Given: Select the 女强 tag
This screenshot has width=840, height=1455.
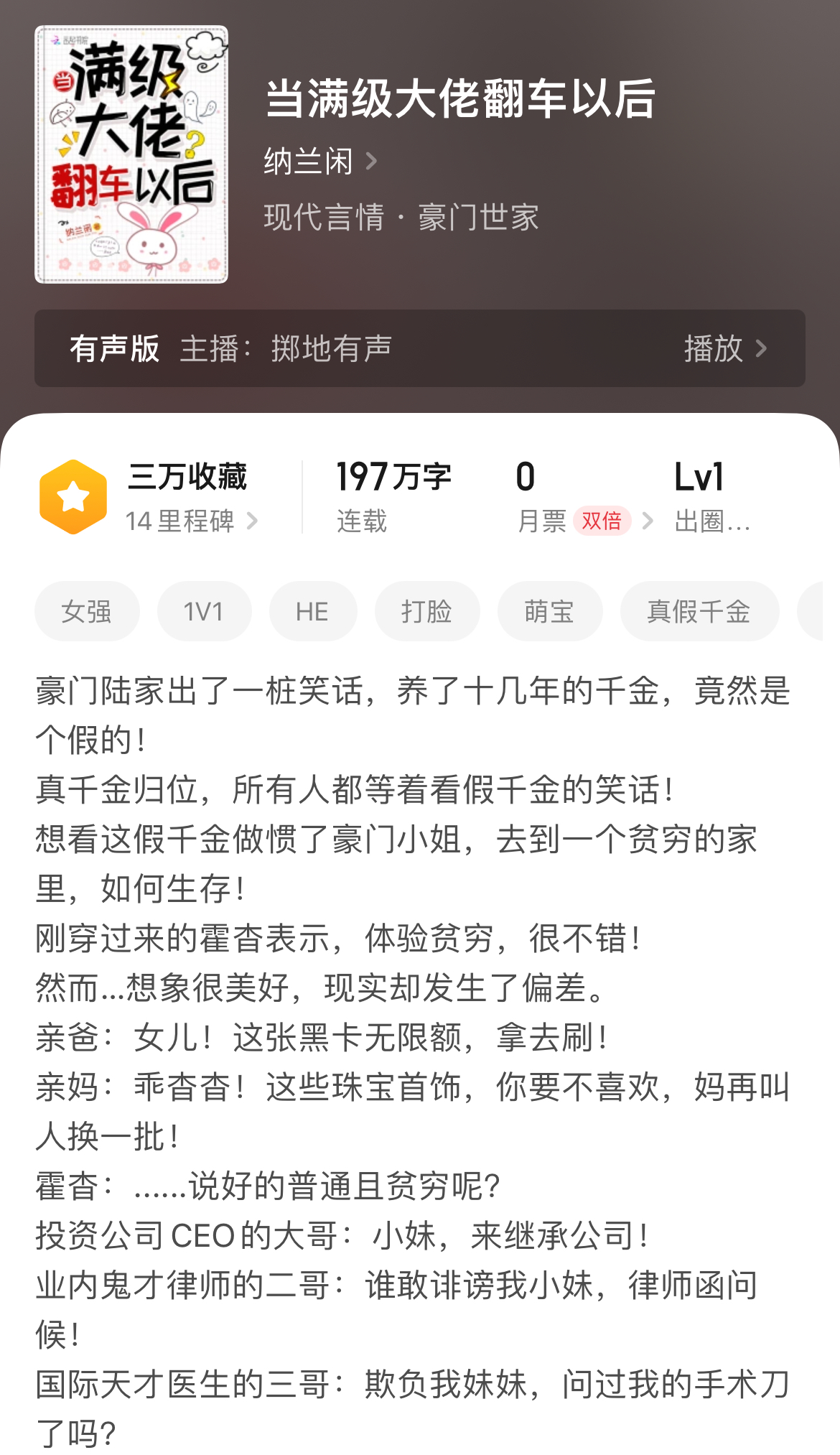Looking at the screenshot, I should (87, 611).
